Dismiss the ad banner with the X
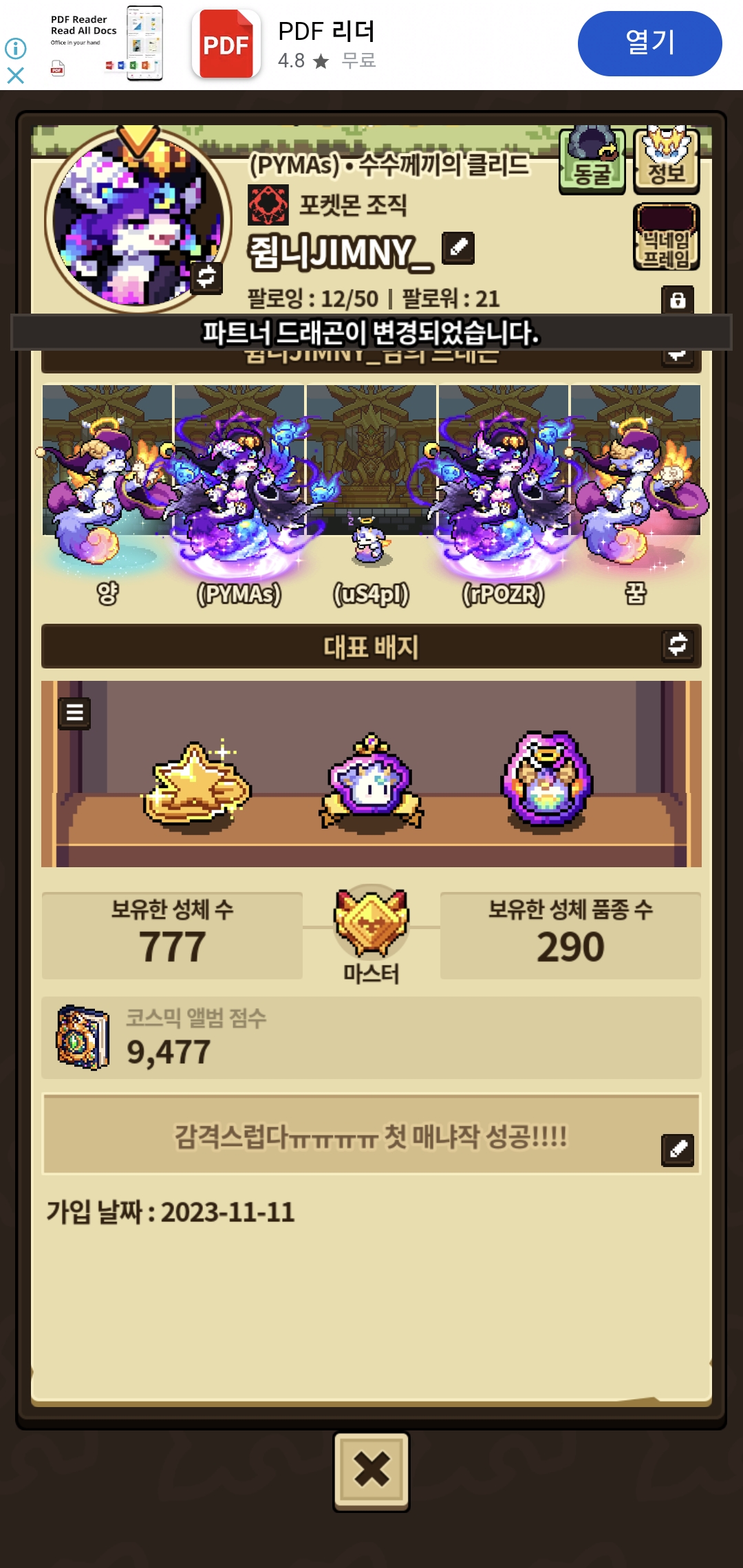The width and height of the screenshot is (743, 1568). click(x=15, y=75)
